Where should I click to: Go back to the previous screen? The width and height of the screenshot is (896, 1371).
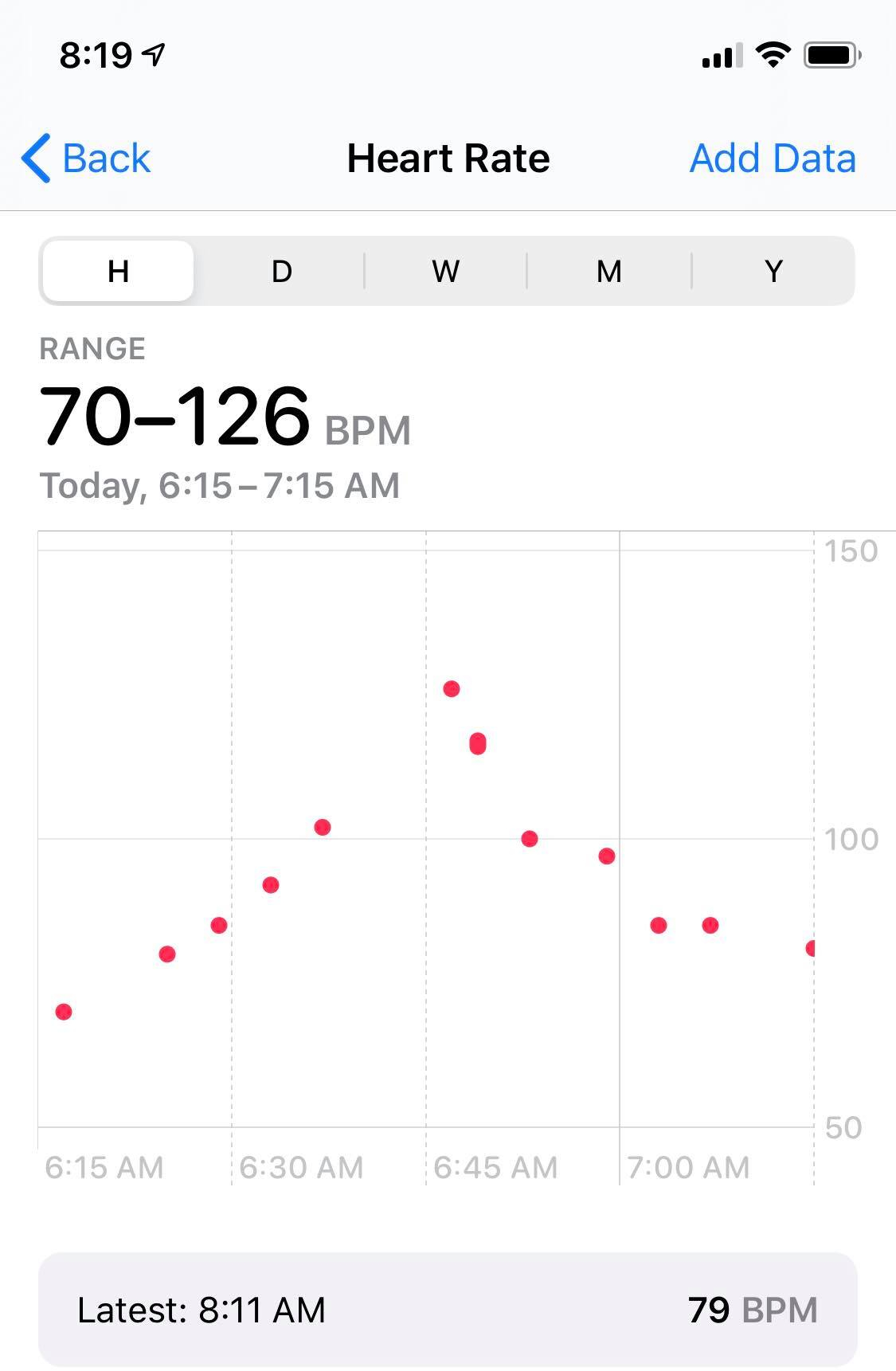[x=86, y=158]
